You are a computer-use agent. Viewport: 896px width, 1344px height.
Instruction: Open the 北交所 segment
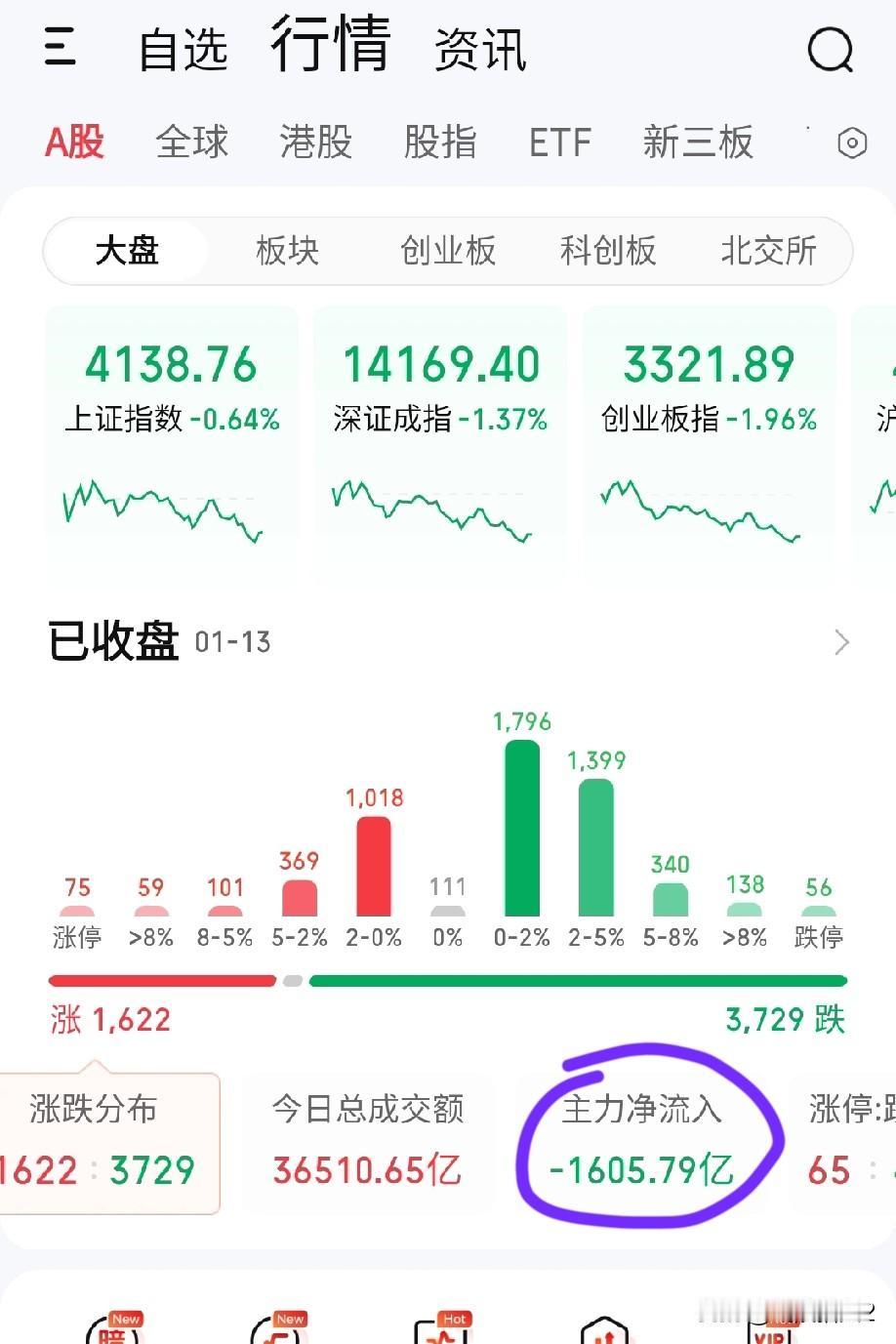click(768, 251)
